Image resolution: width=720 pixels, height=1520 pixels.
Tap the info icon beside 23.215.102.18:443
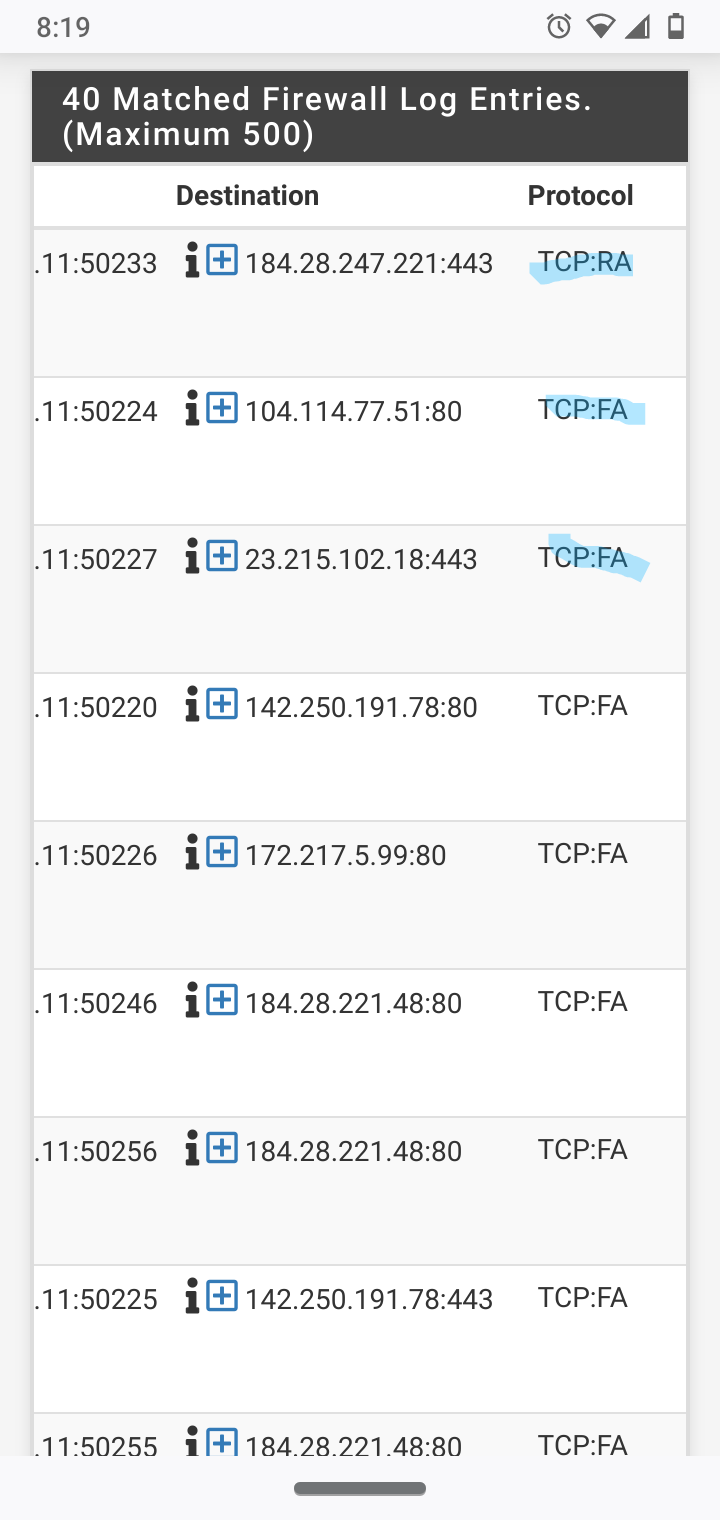(x=193, y=555)
